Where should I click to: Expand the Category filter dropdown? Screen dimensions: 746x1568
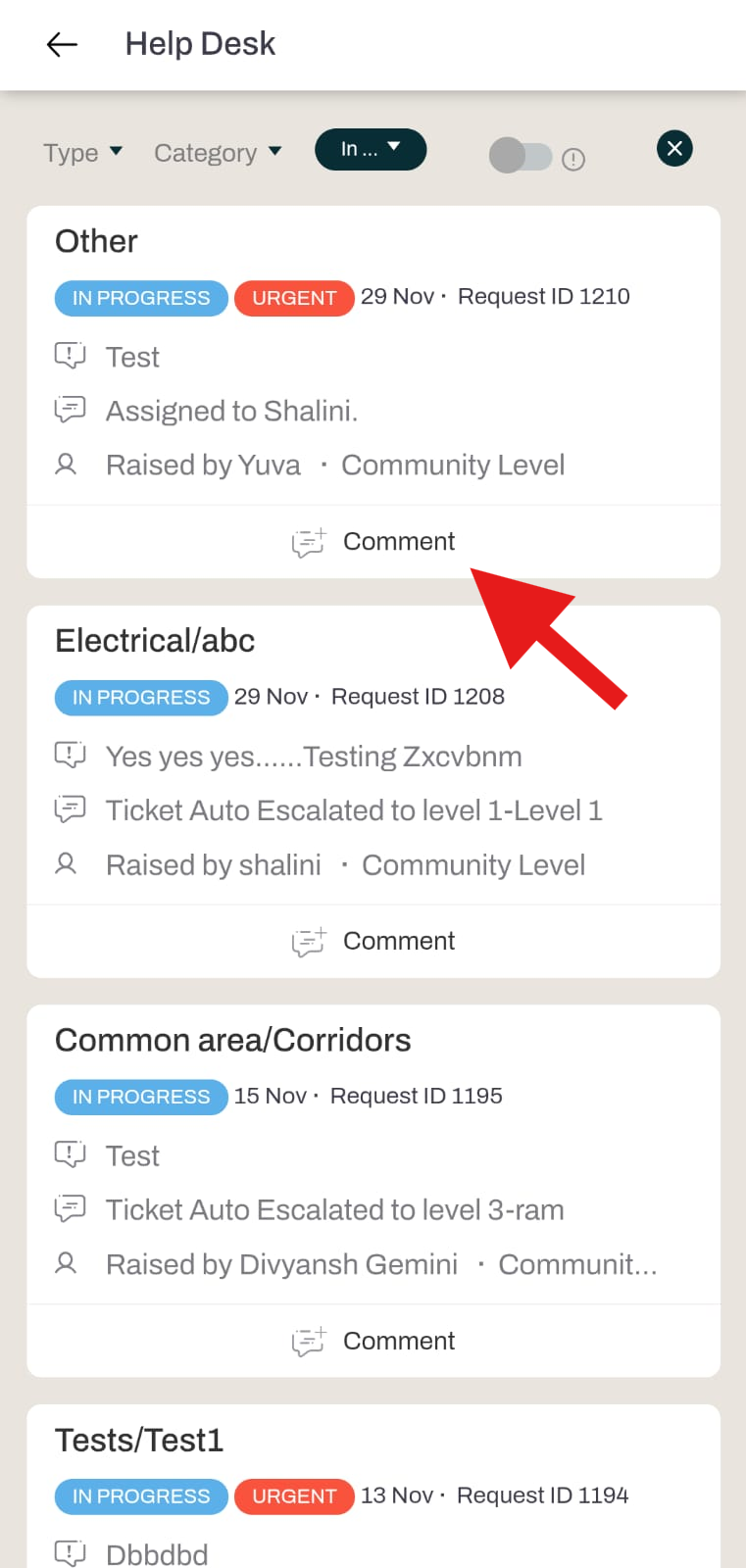click(x=218, y=152)
